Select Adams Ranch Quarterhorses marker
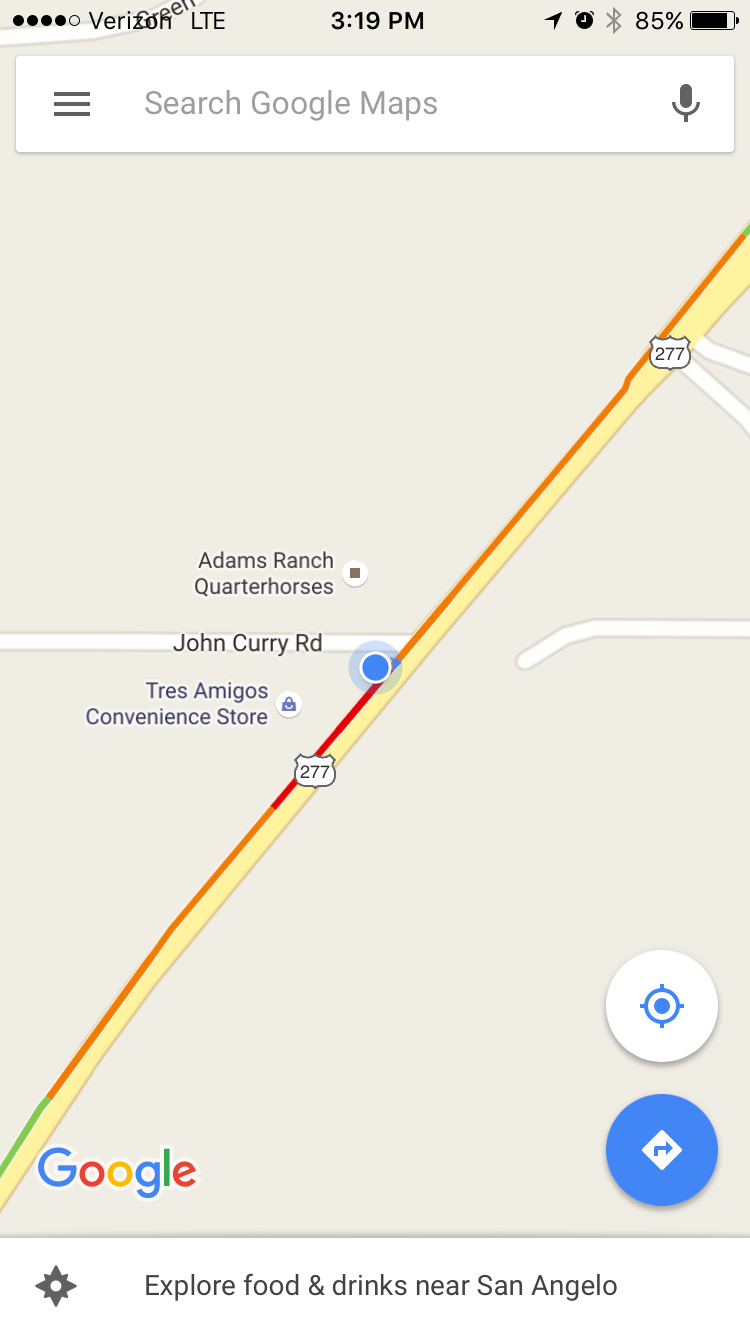Image resolution: width=750 pixels, height=1334 pixels. 354,573
